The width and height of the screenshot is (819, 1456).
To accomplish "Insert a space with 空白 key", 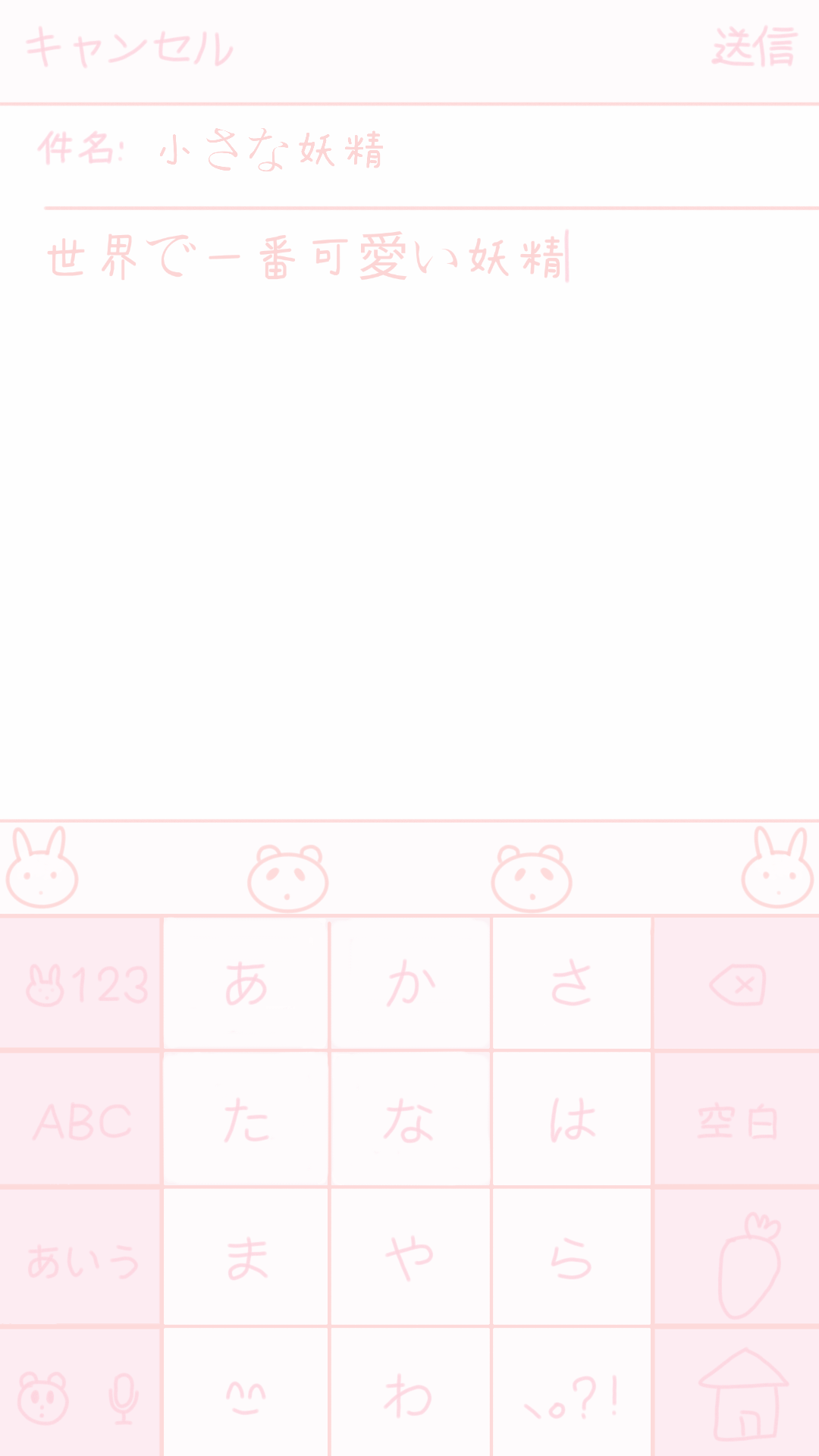I will [x=736, y=1120].
